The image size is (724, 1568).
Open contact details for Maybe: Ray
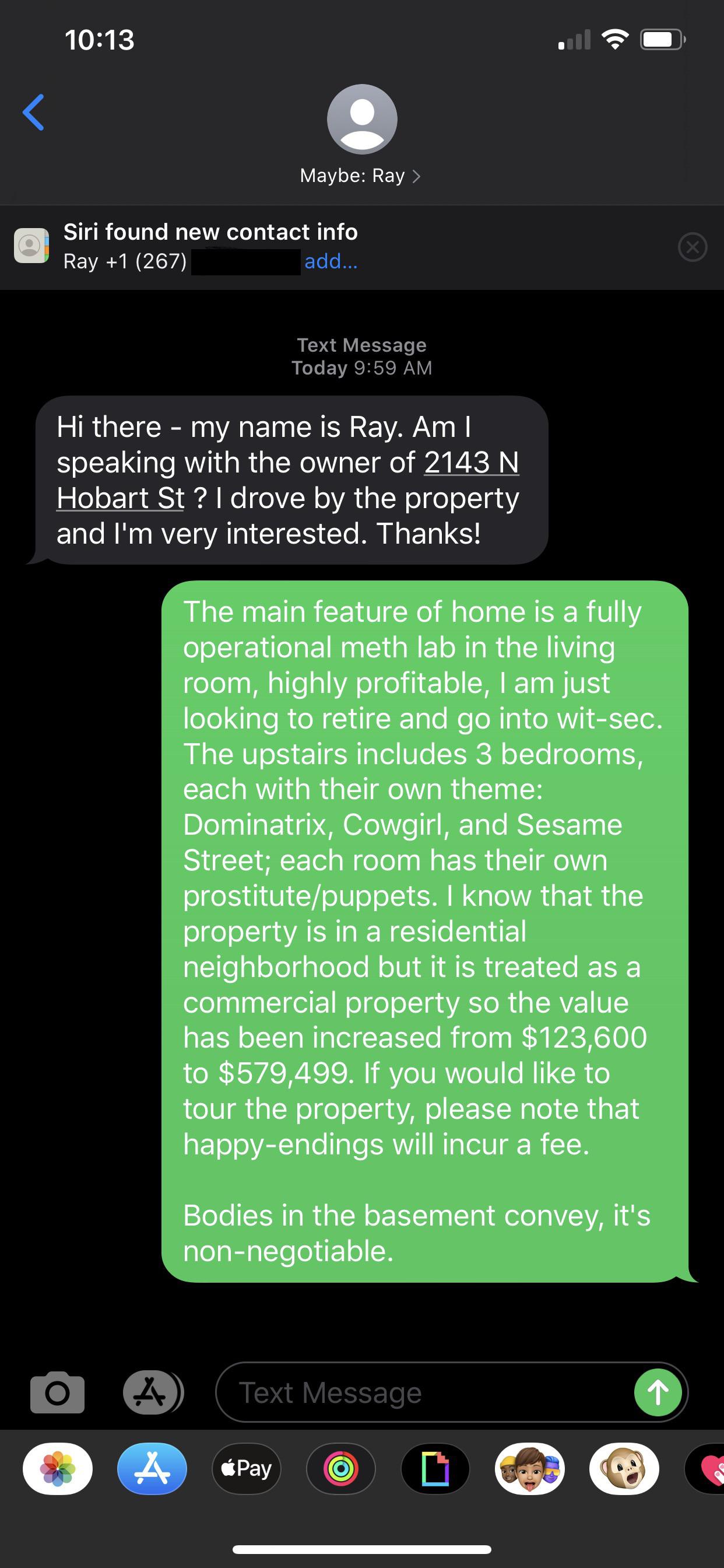click(361, 176)
